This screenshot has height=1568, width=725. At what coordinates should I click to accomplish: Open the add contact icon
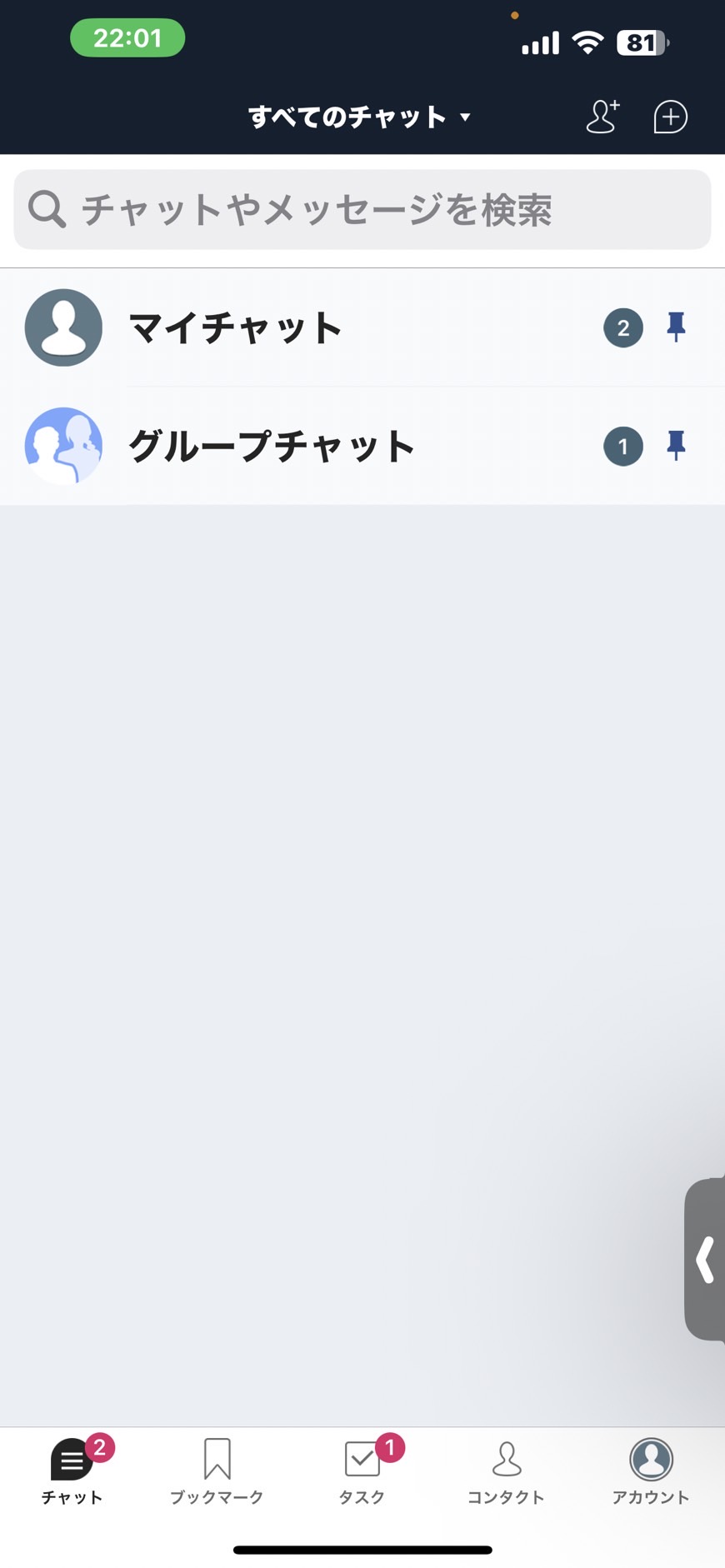click(x=602, y=117)
